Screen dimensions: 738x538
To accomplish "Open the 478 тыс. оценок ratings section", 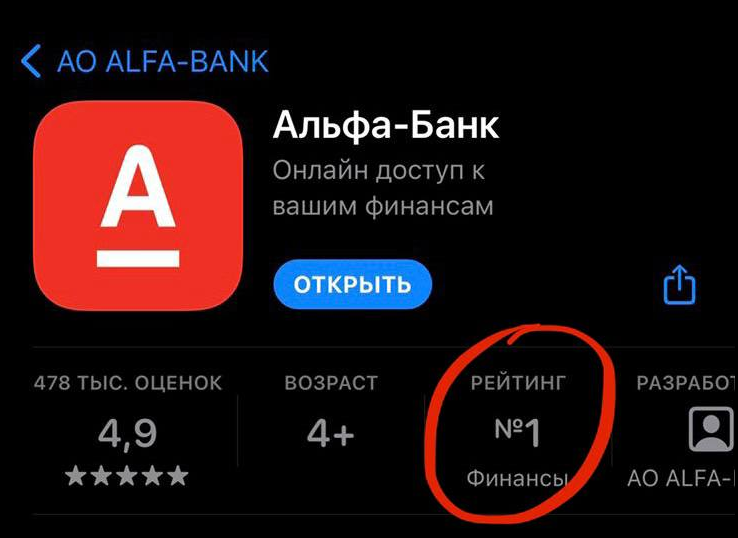I will [x=128, y=432].
